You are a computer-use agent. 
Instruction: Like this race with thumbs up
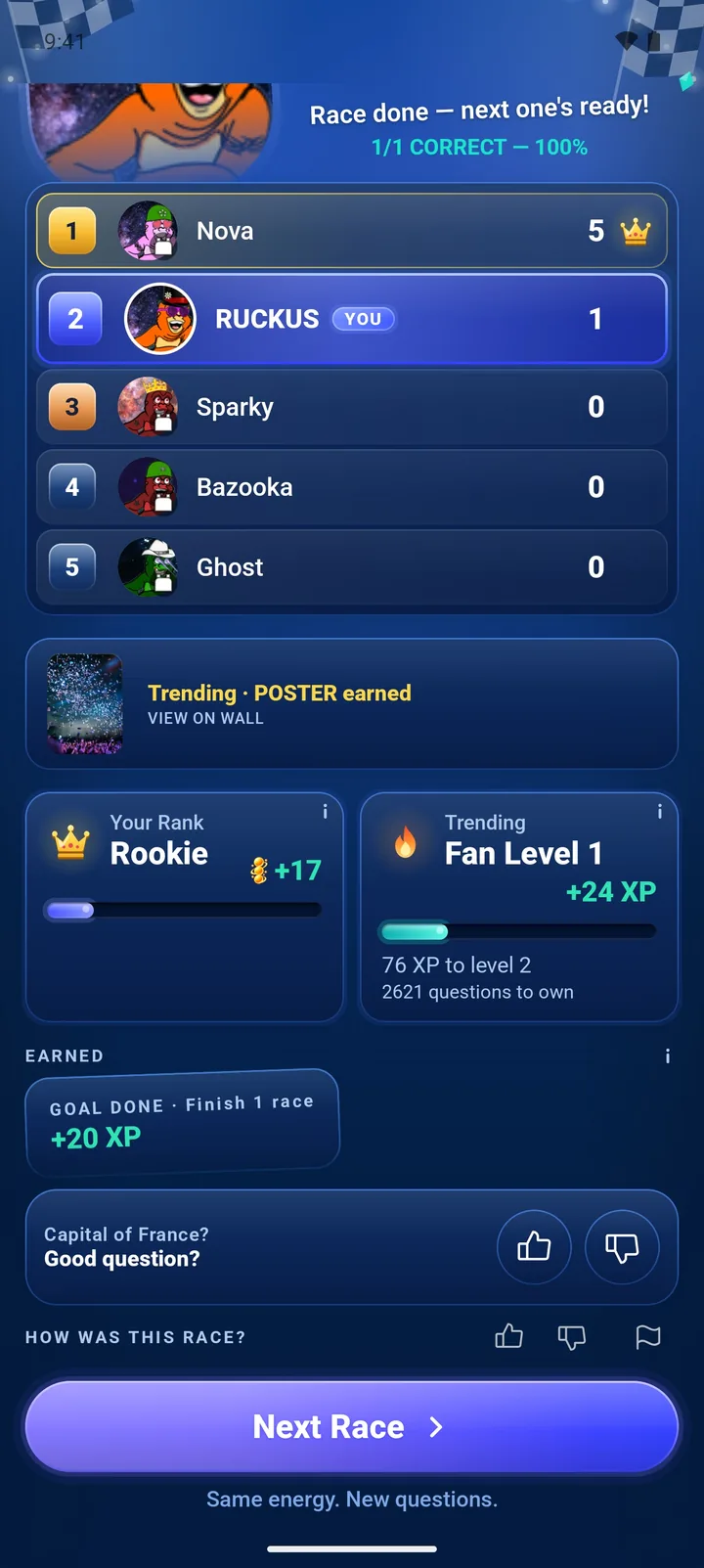(x=508, y=1336)
